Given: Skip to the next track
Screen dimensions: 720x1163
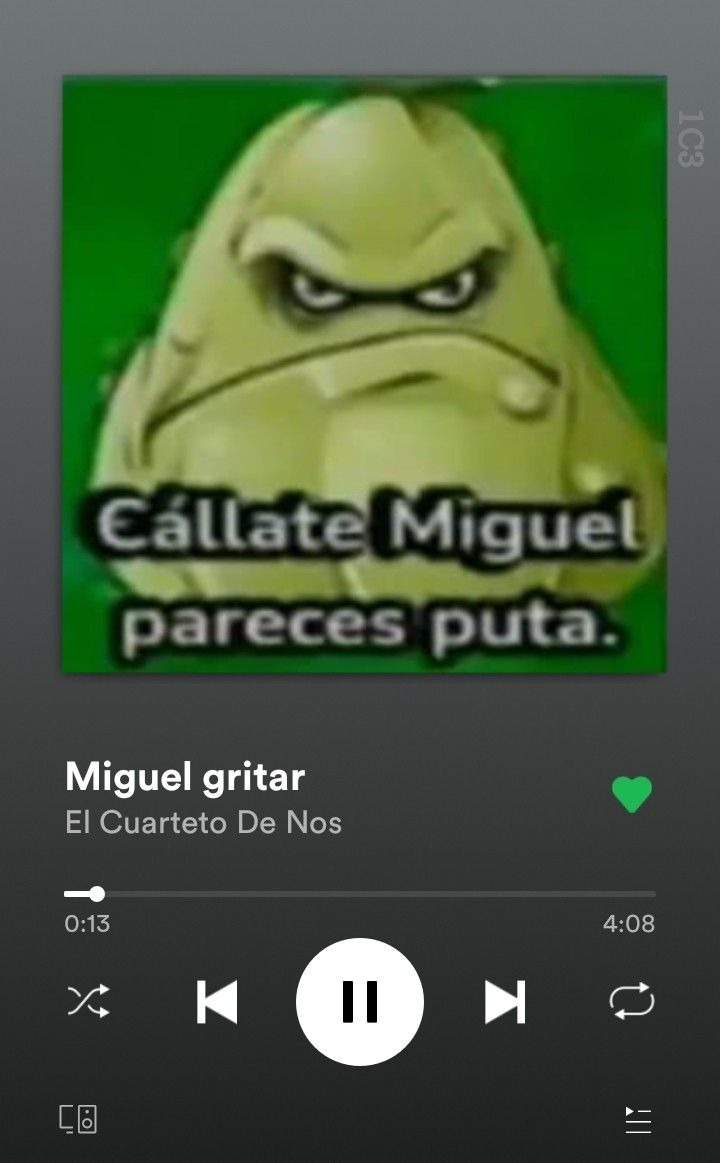Looking at the screenshot, I should [505, 1002].
